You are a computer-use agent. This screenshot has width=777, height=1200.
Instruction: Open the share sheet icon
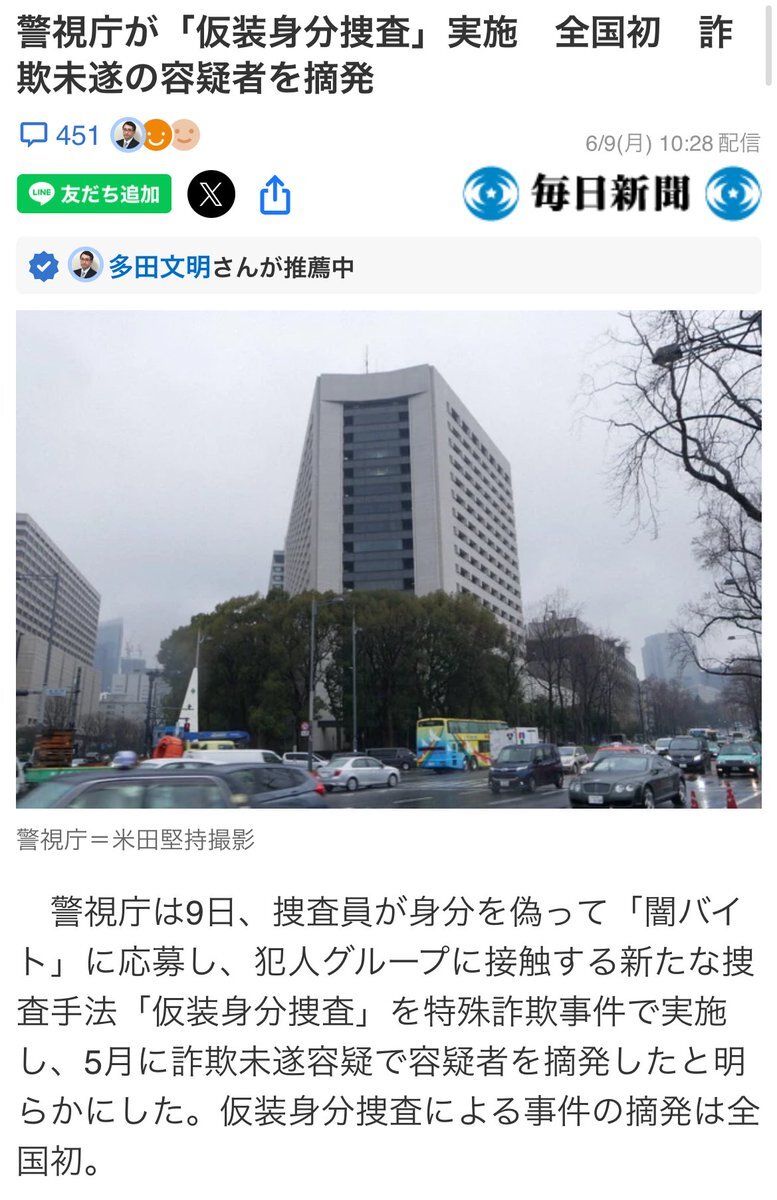coord(275,194)
